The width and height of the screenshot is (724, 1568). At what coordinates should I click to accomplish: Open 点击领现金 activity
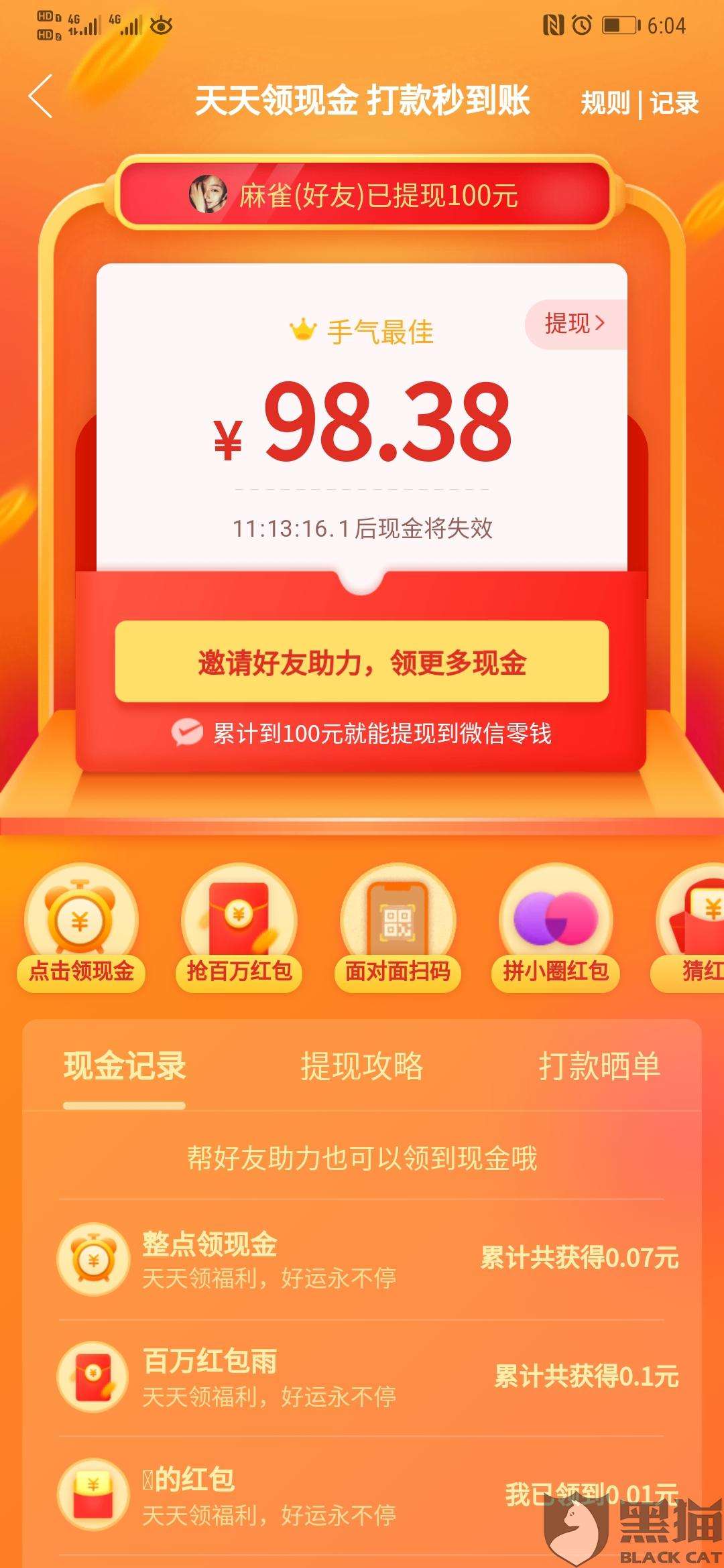81,927
